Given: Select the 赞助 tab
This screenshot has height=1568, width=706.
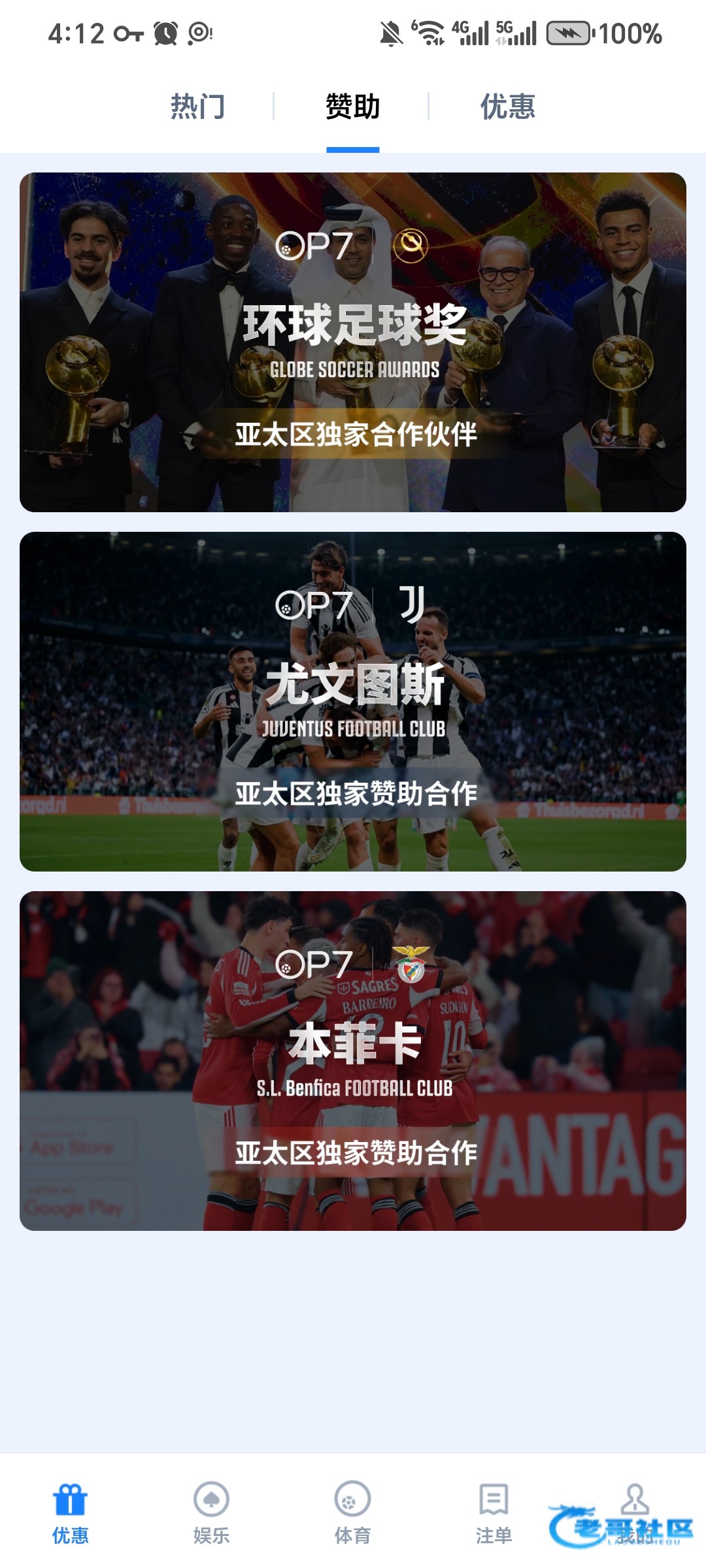Looking at the screenshot, I should click(352, 106).
